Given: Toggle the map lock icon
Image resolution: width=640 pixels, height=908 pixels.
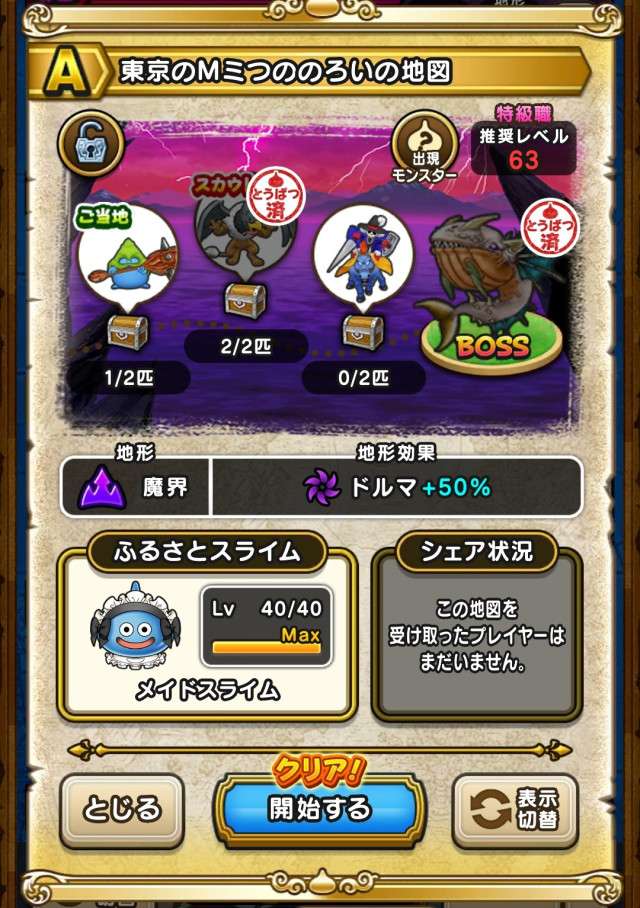Looking at the screenshot, I should click(x=90, y=141).
